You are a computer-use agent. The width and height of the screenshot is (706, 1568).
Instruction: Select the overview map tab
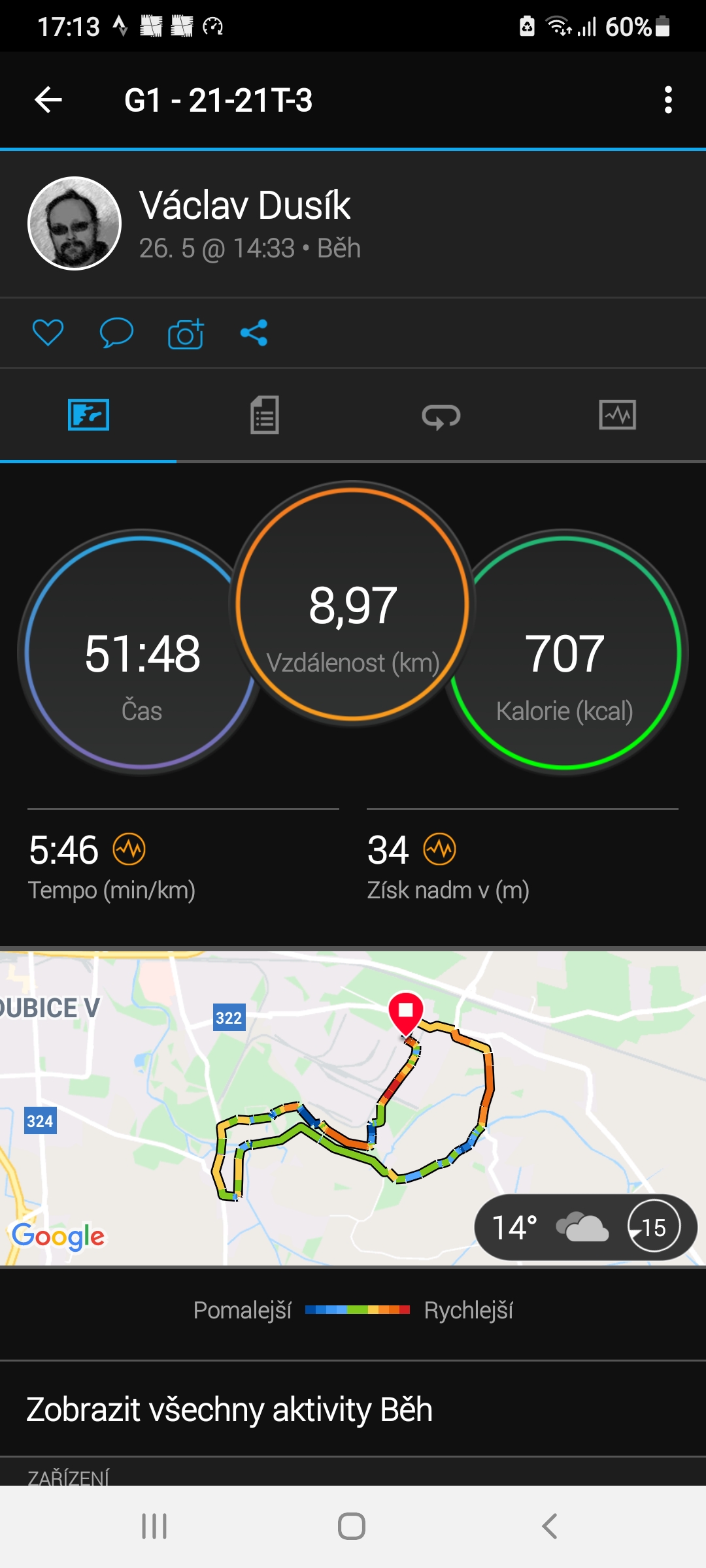88,415
